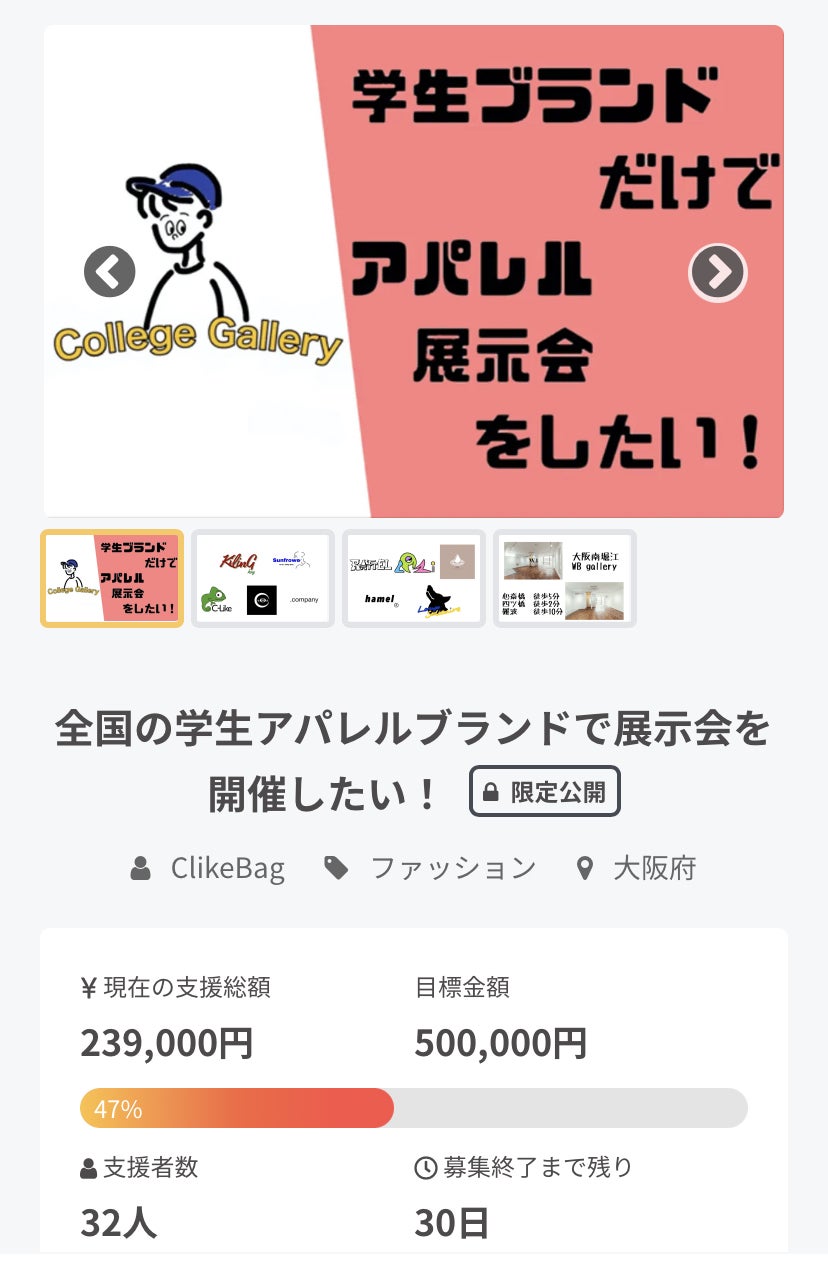
Task: Show the thumbnail with the KilinG logo
Action: 263,578
